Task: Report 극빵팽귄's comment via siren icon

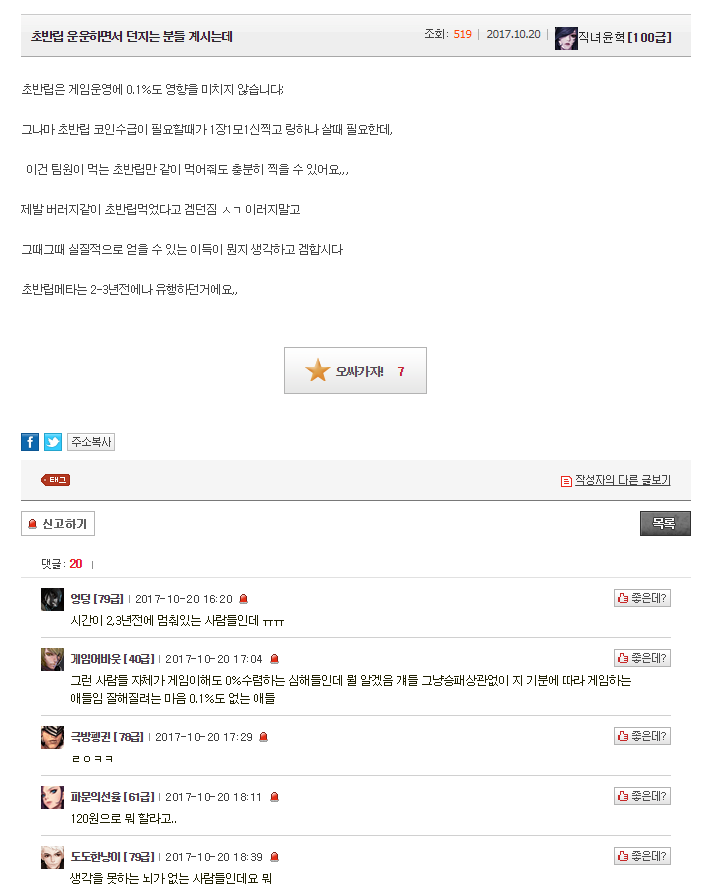Action: coord(264,737)
